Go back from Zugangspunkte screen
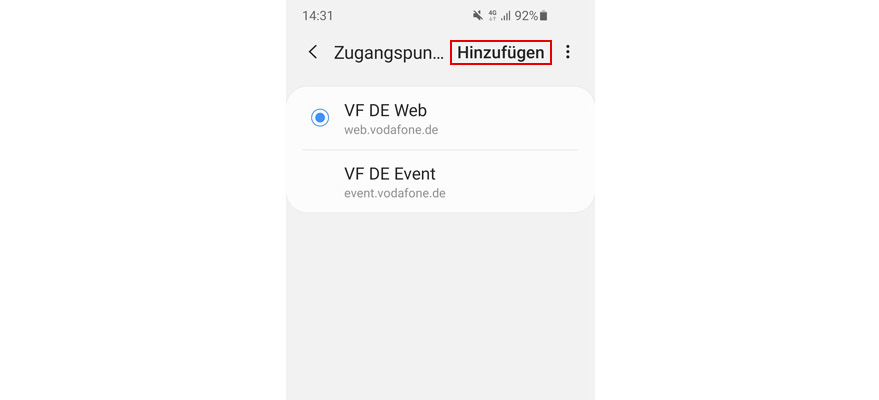The height and width of the screenshot is (400, 879). click(313, 52)
